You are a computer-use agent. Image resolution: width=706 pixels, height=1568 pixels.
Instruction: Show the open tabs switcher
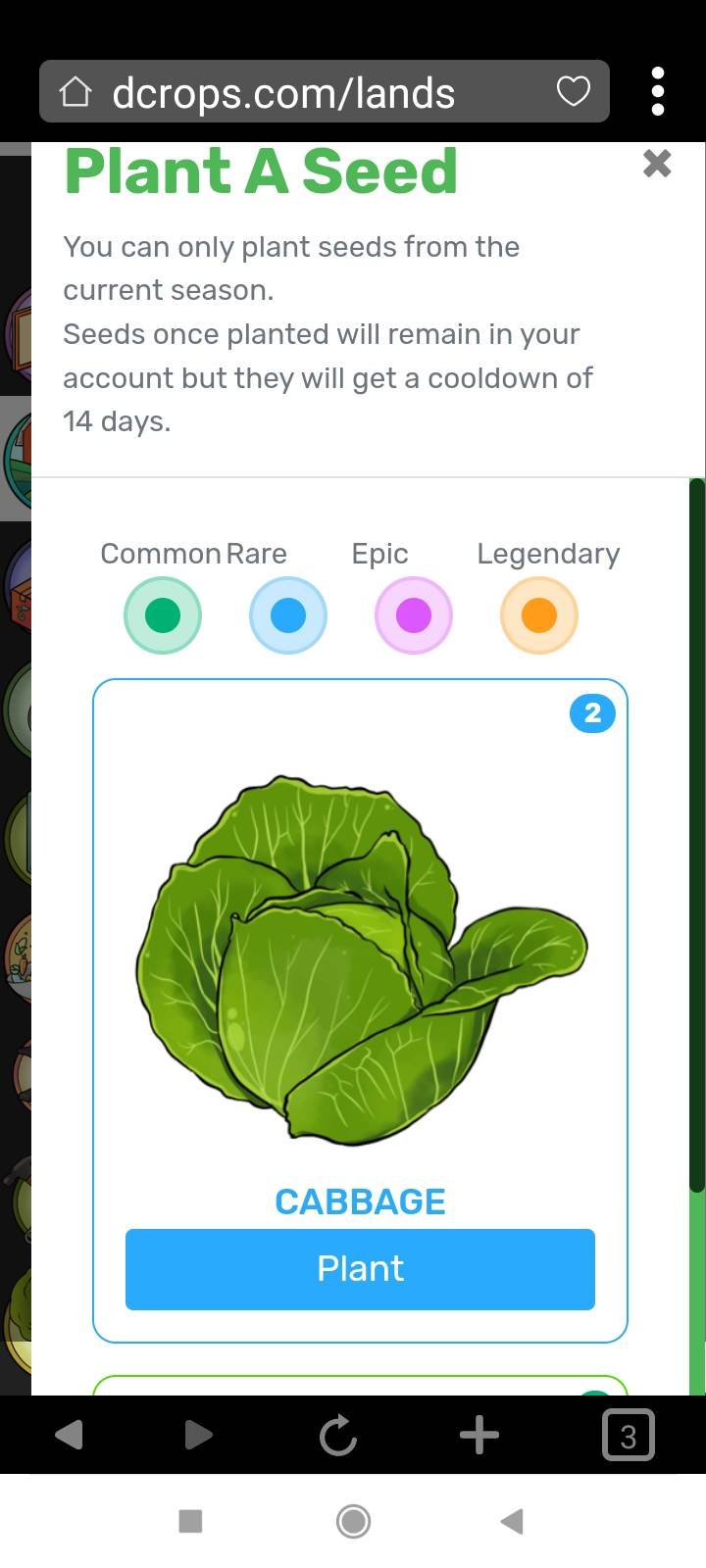628,1436
